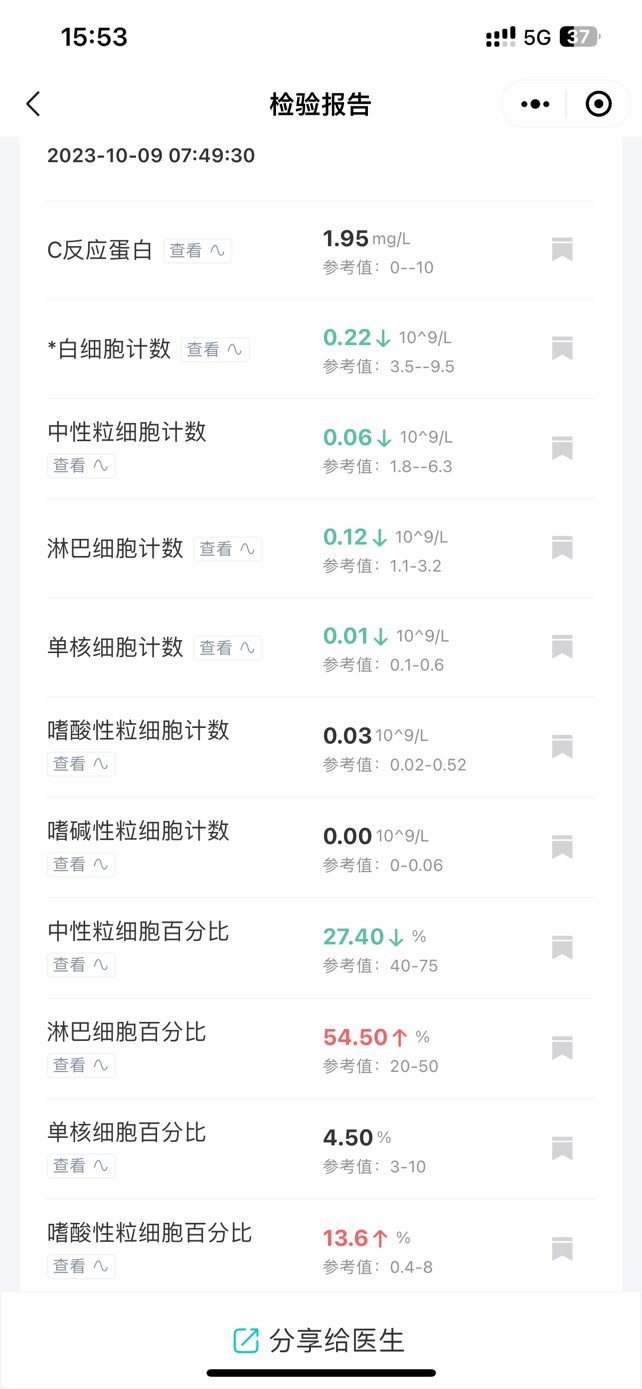Tap 查看 under 嗜酸性粒细胞百分比
642x1389 pixels.
tap(81, 1266)
